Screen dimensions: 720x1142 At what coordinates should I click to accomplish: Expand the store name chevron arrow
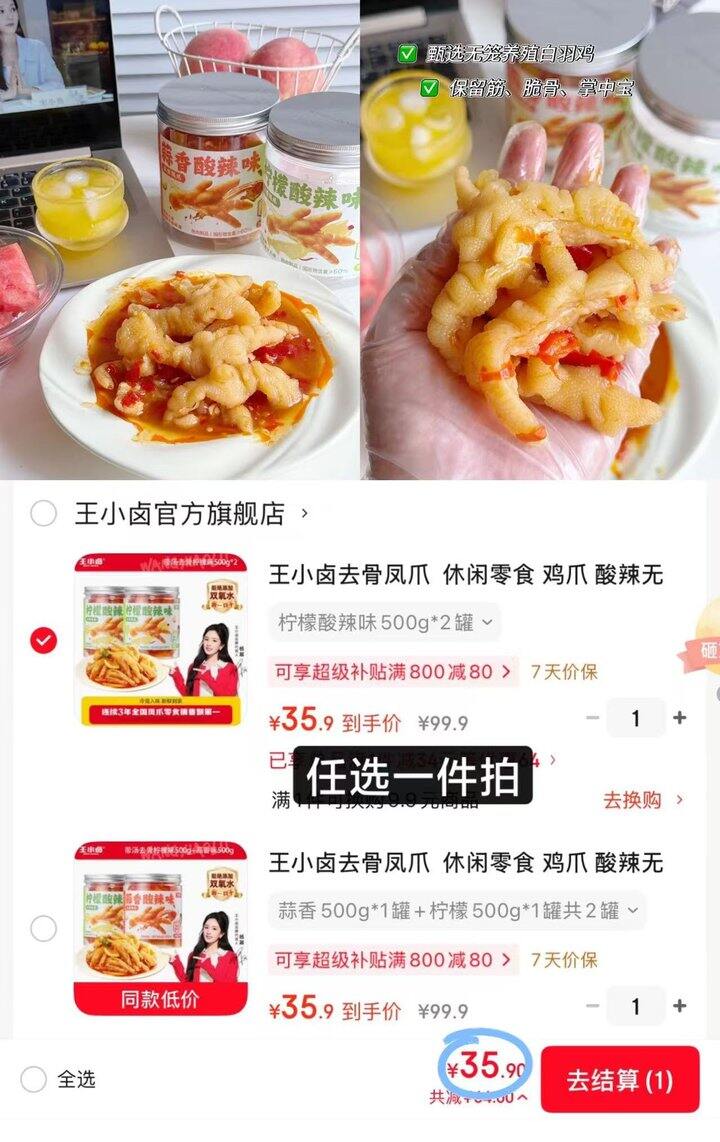coord(303,511)
